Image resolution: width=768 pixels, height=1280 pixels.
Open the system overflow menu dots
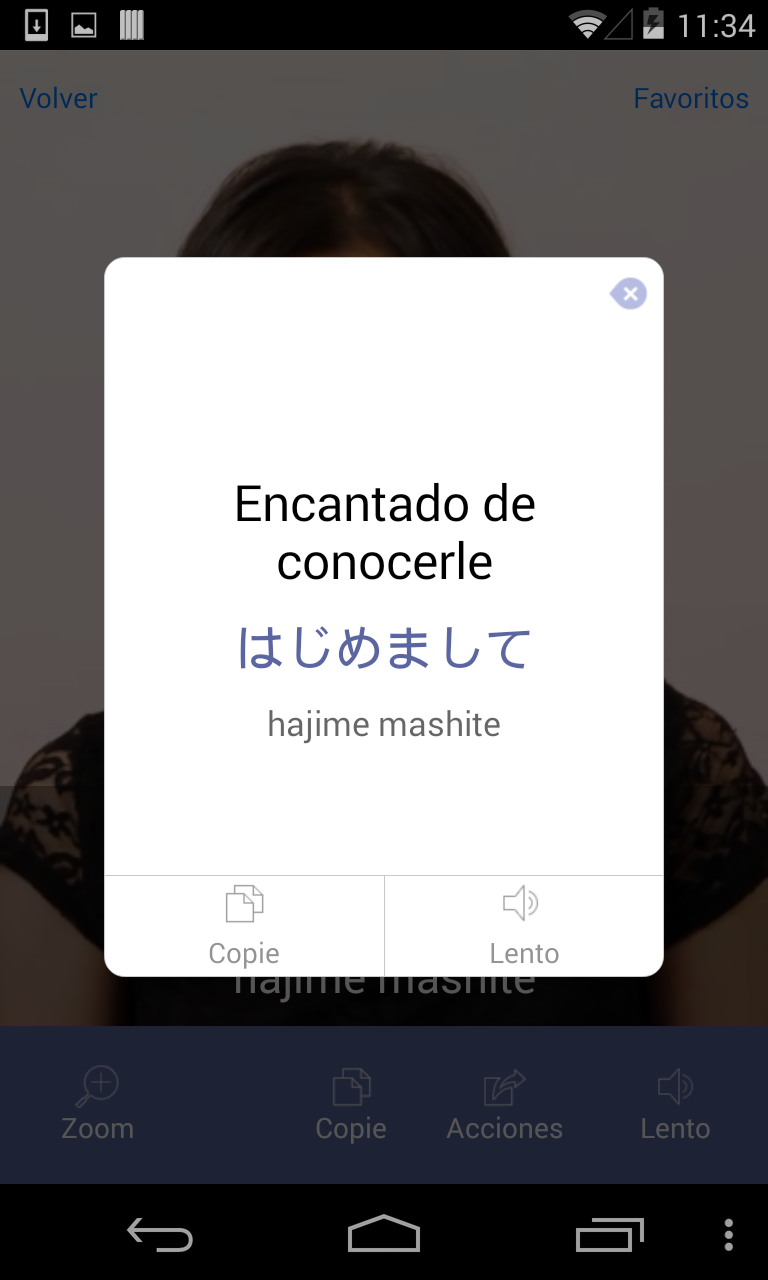click(x=728, y=1235)
